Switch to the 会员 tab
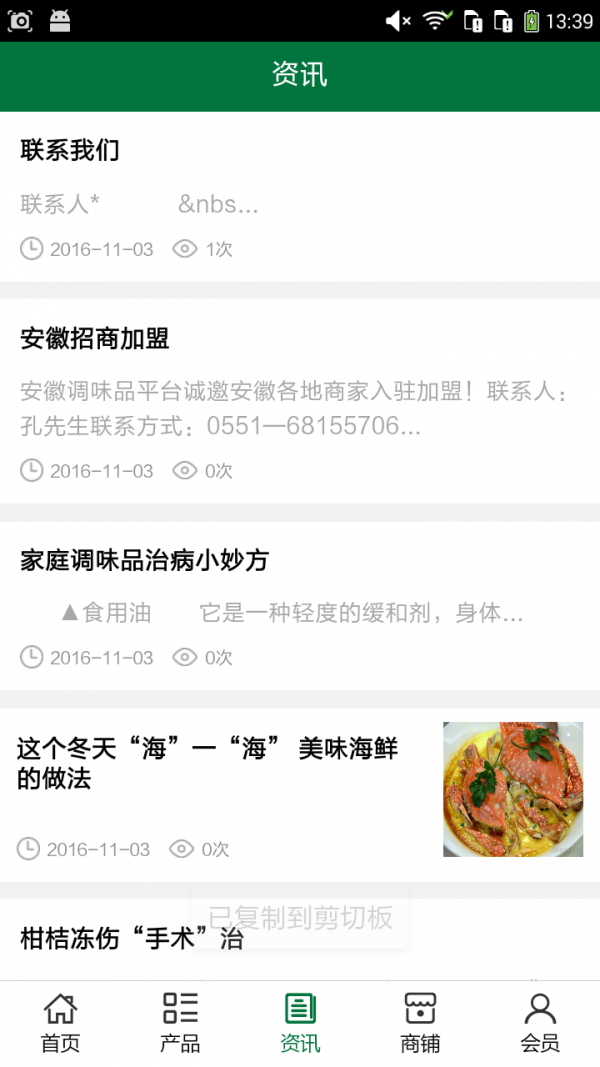600x1067 pixels. pos(540,1023)
